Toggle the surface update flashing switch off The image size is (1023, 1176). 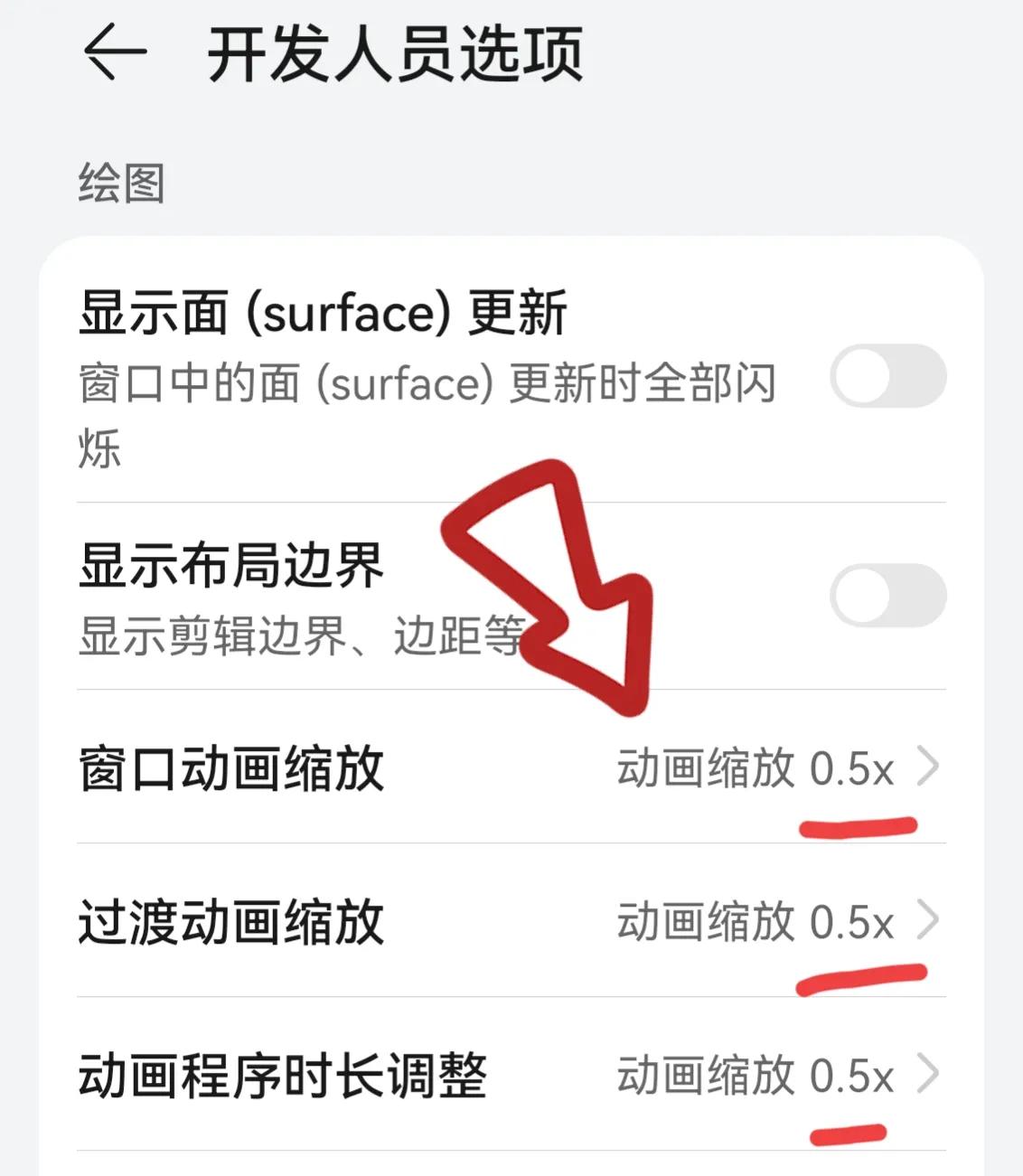click(890, 377)
